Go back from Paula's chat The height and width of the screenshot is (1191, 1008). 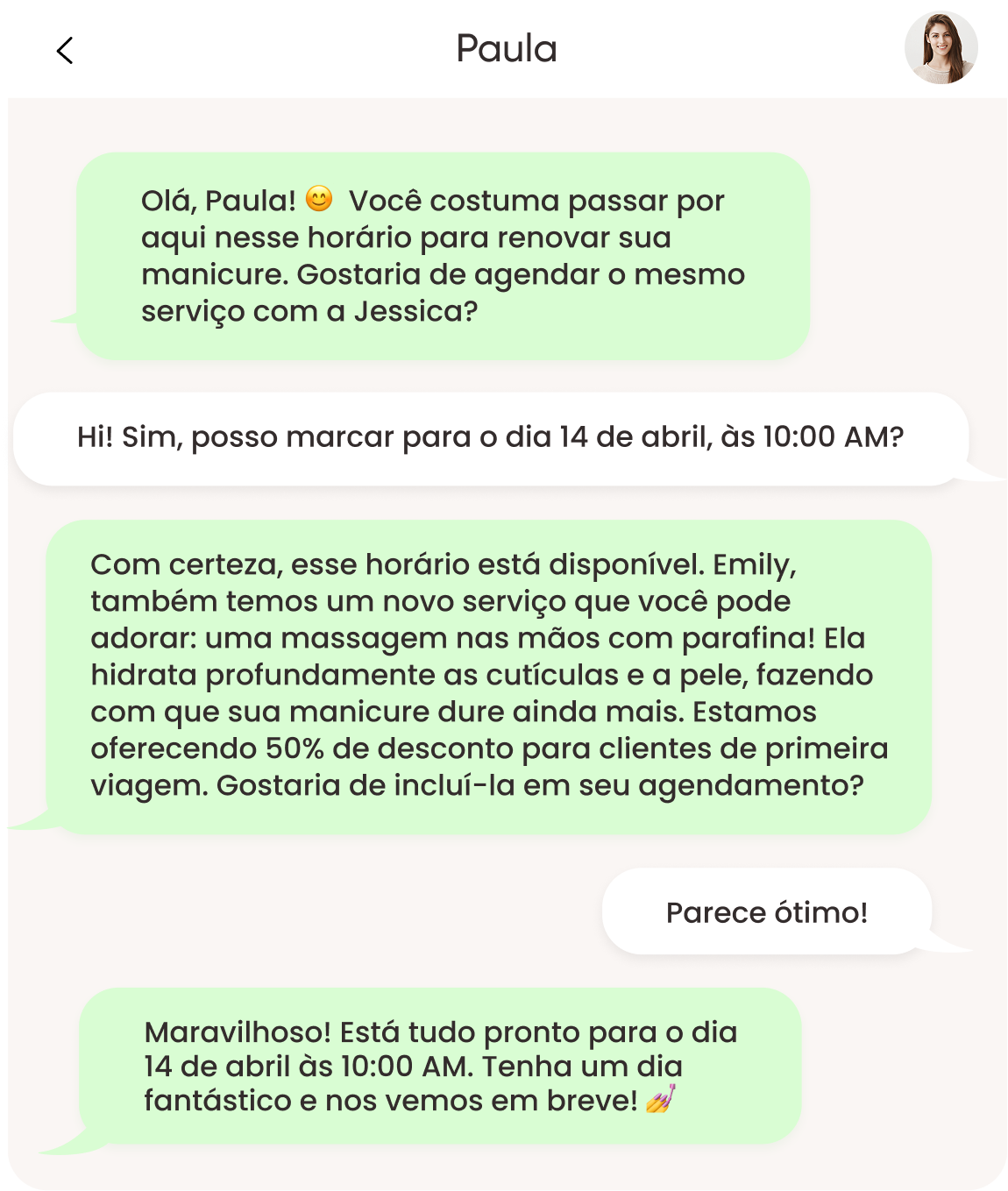point(65,51)
